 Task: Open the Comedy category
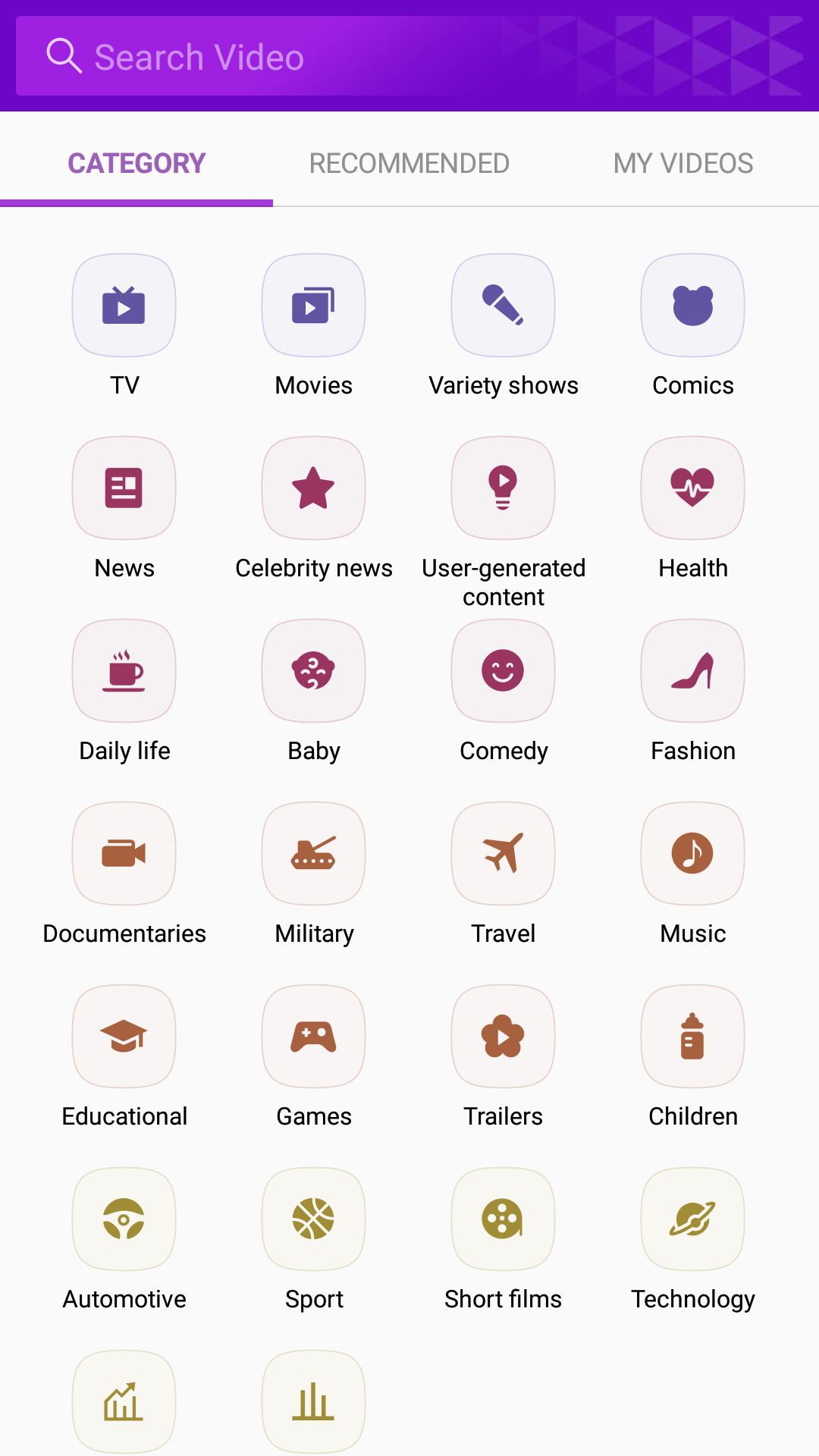click(504, 671)
